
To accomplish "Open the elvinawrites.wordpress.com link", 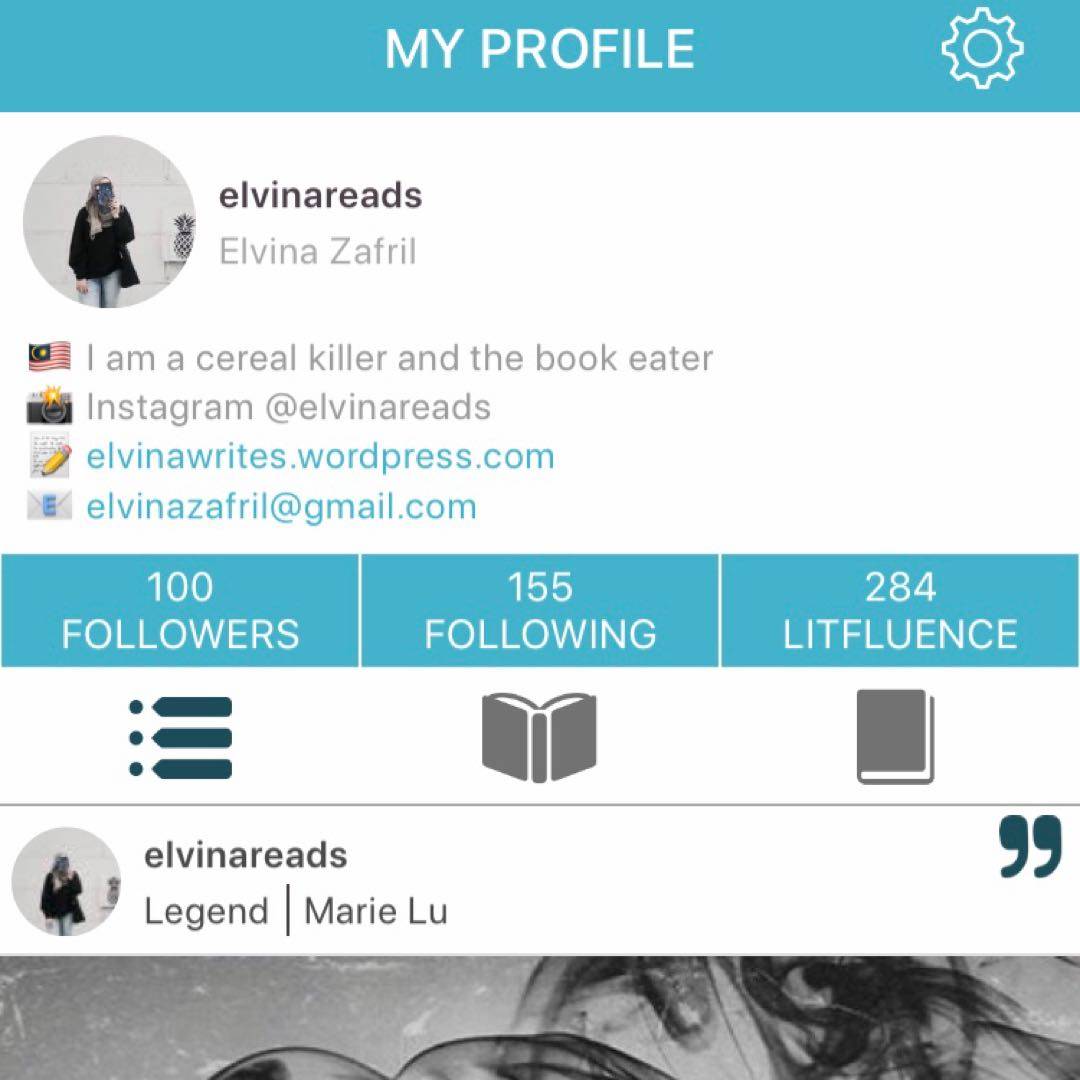I will (x=320, y=457).
